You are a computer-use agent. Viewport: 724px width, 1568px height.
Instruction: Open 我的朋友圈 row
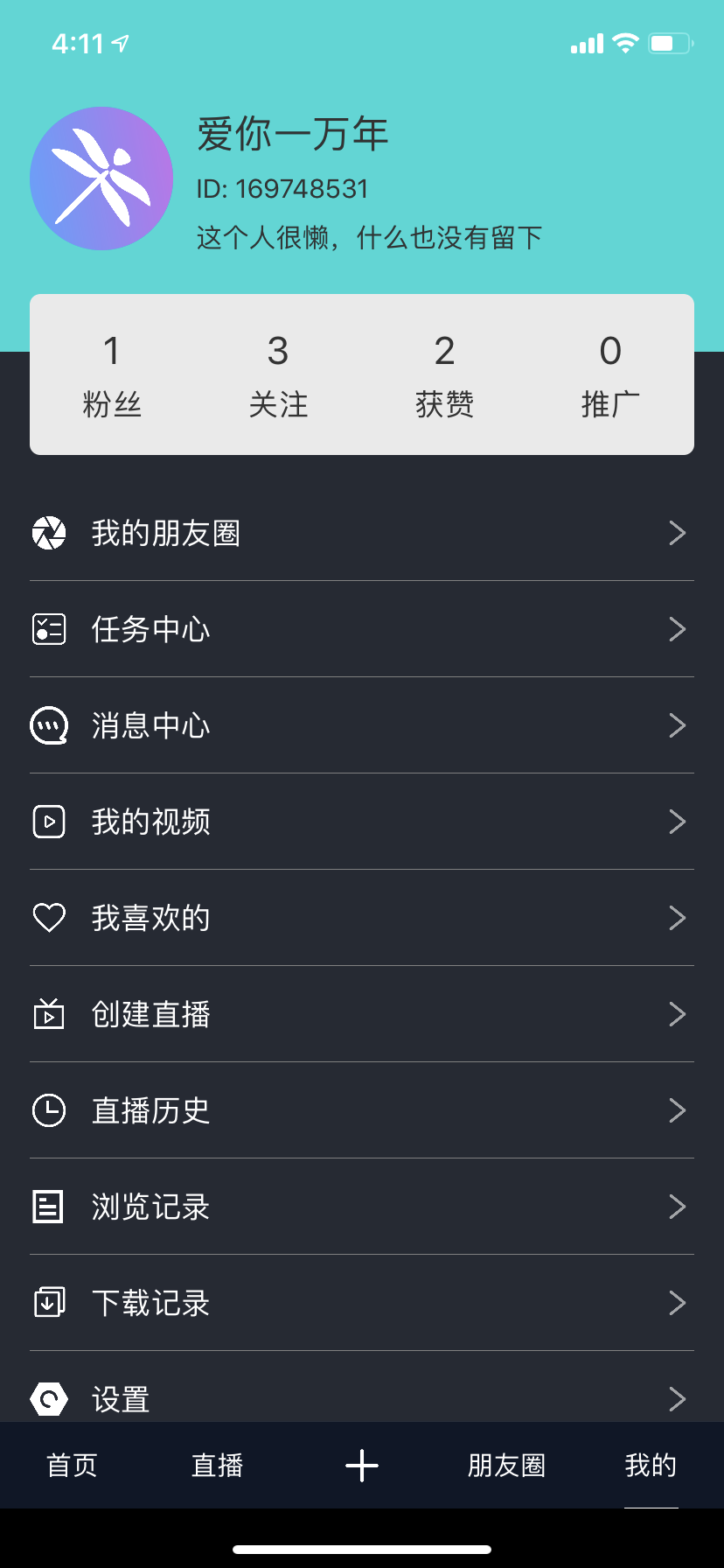pyautogui.click(x=362, y=533)
